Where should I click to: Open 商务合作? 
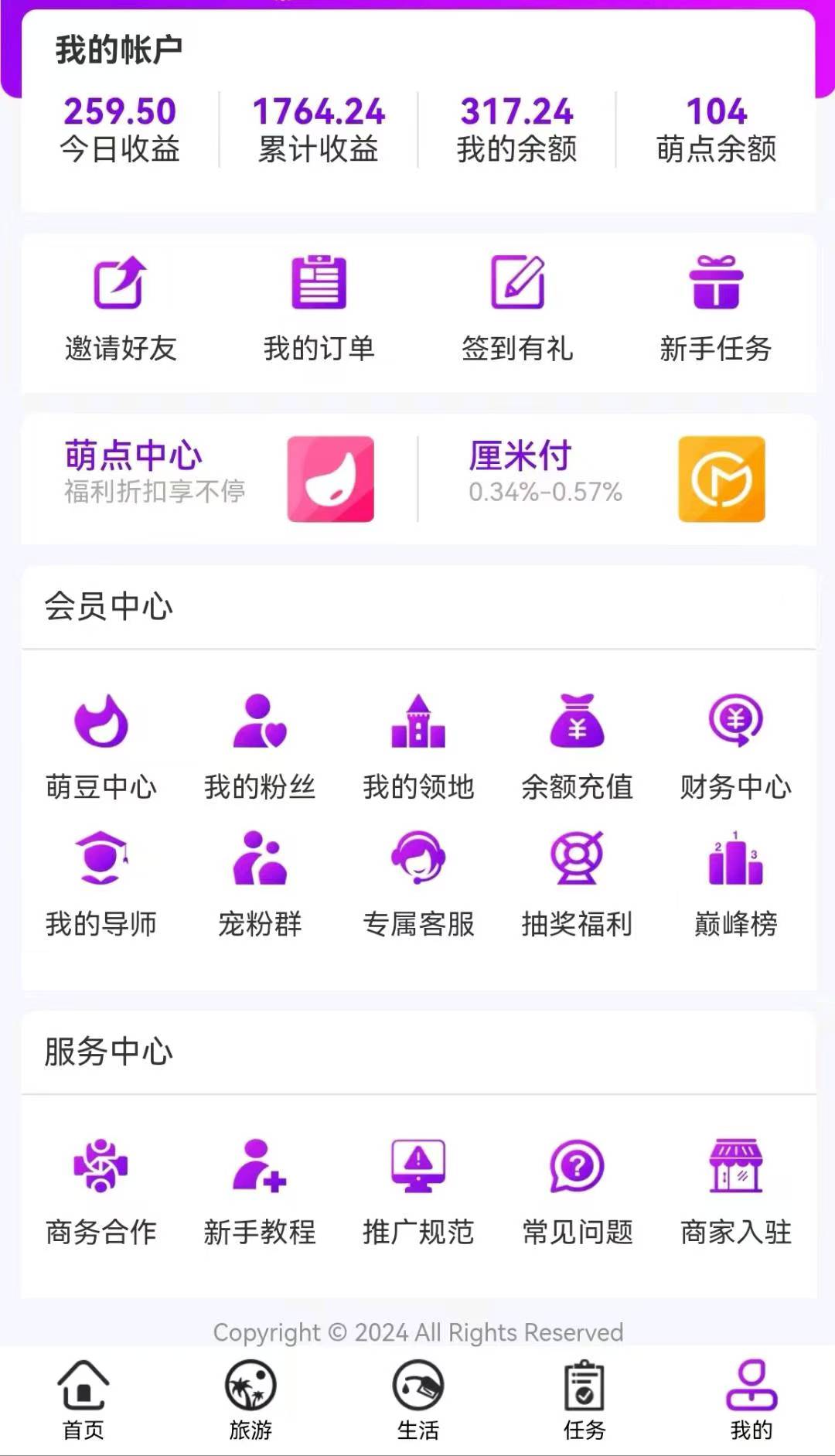click(101, 1192)
